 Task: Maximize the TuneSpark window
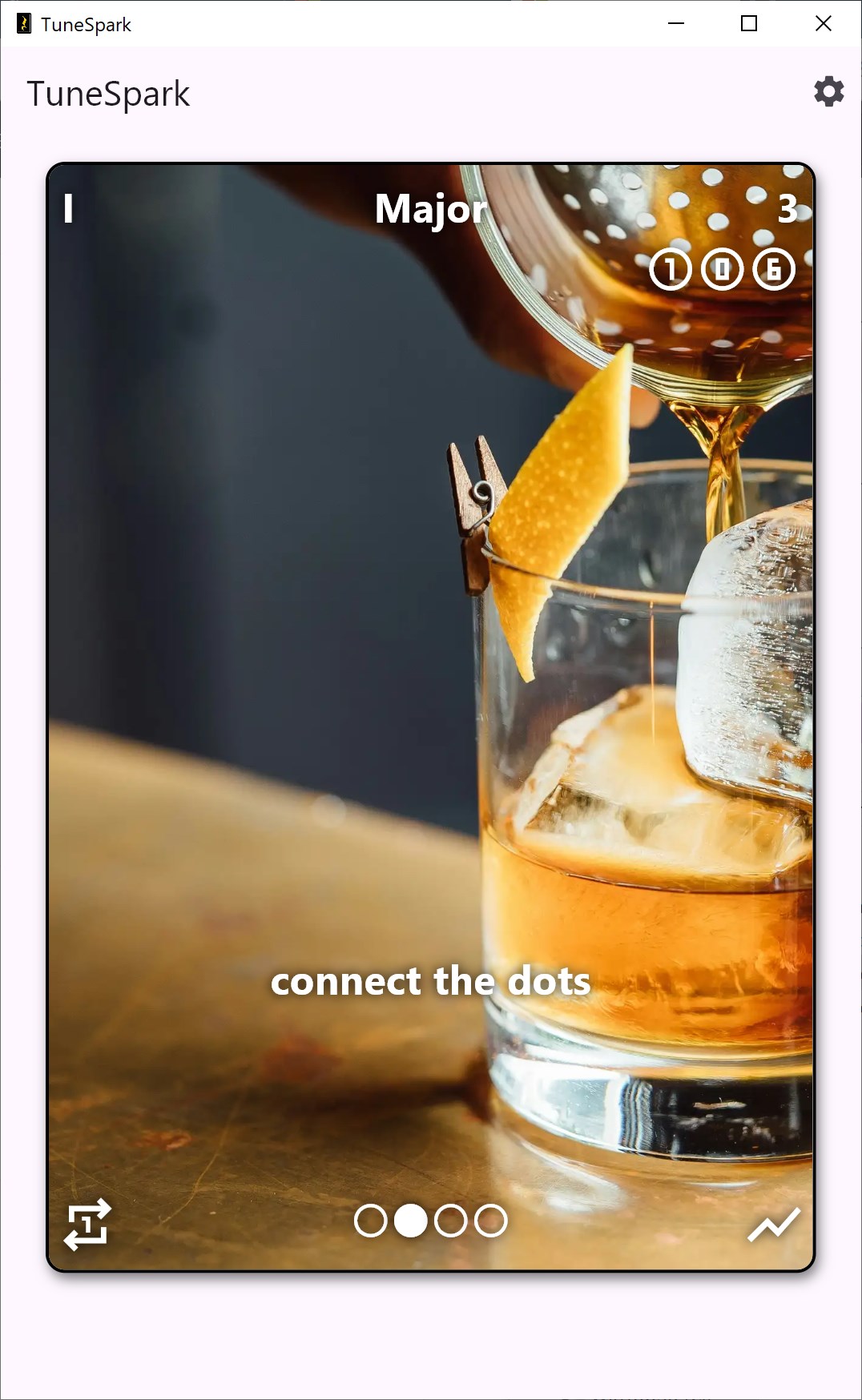(x=749, y=23)
